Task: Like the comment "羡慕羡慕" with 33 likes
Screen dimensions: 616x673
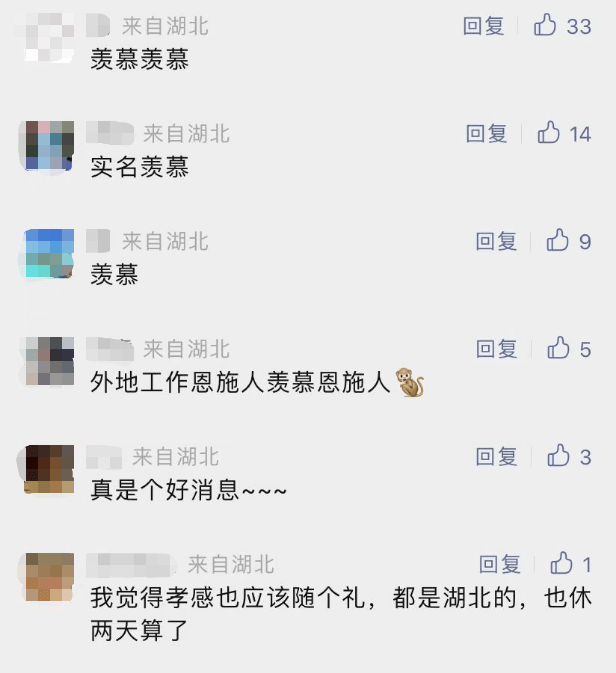Action: coord(546,26)
